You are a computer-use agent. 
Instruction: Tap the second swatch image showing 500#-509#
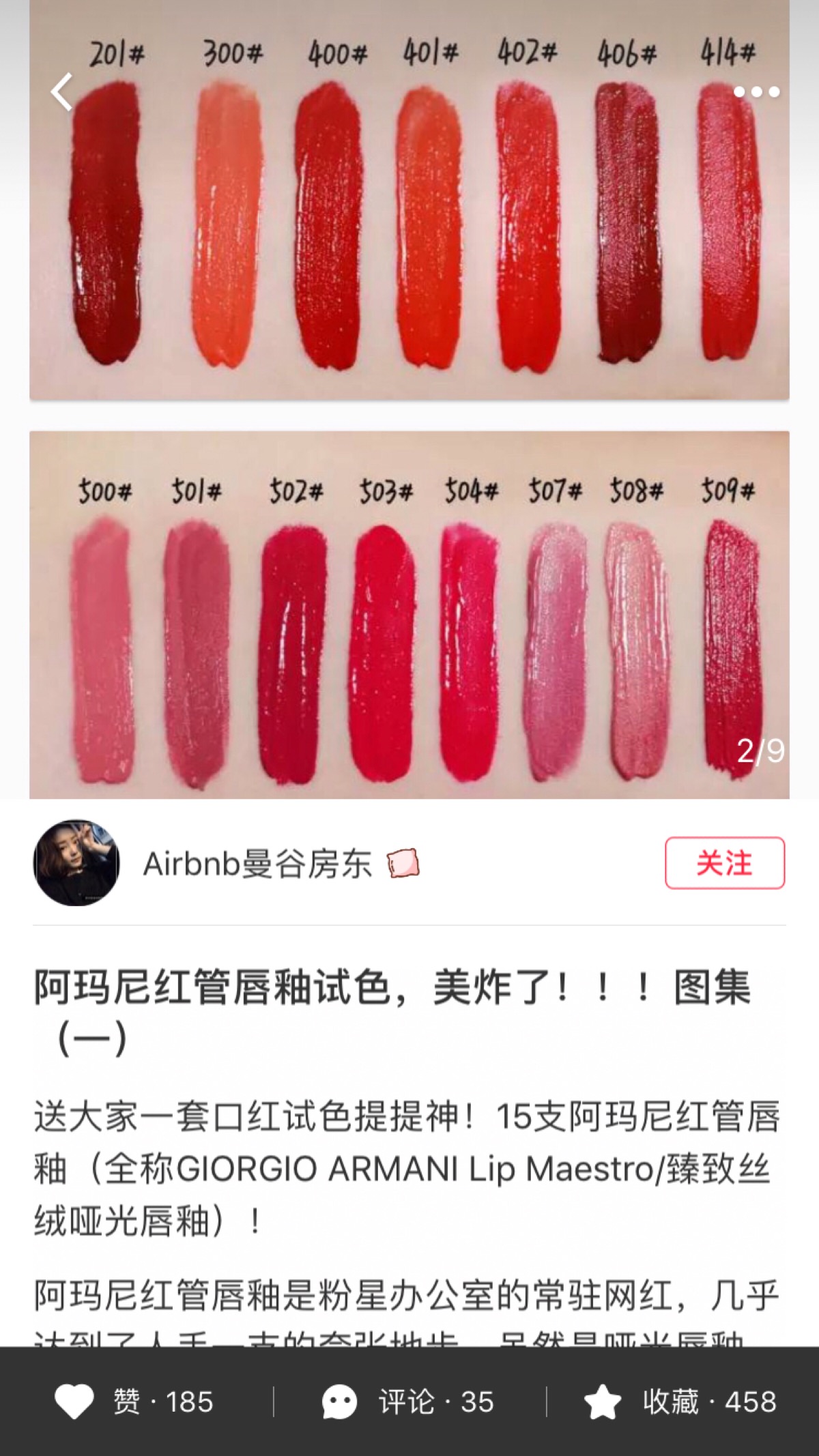409,614
